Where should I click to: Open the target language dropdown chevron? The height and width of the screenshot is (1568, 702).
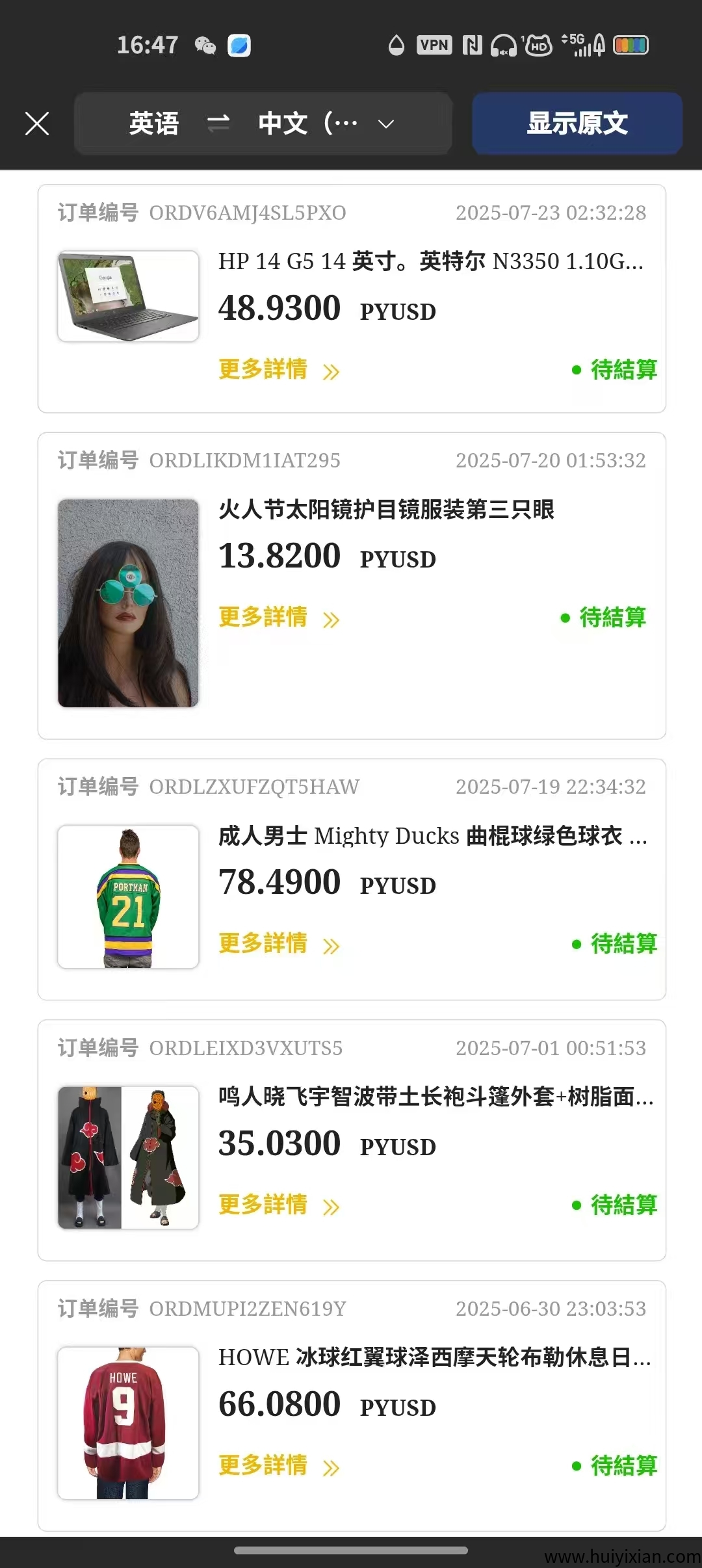385,123
